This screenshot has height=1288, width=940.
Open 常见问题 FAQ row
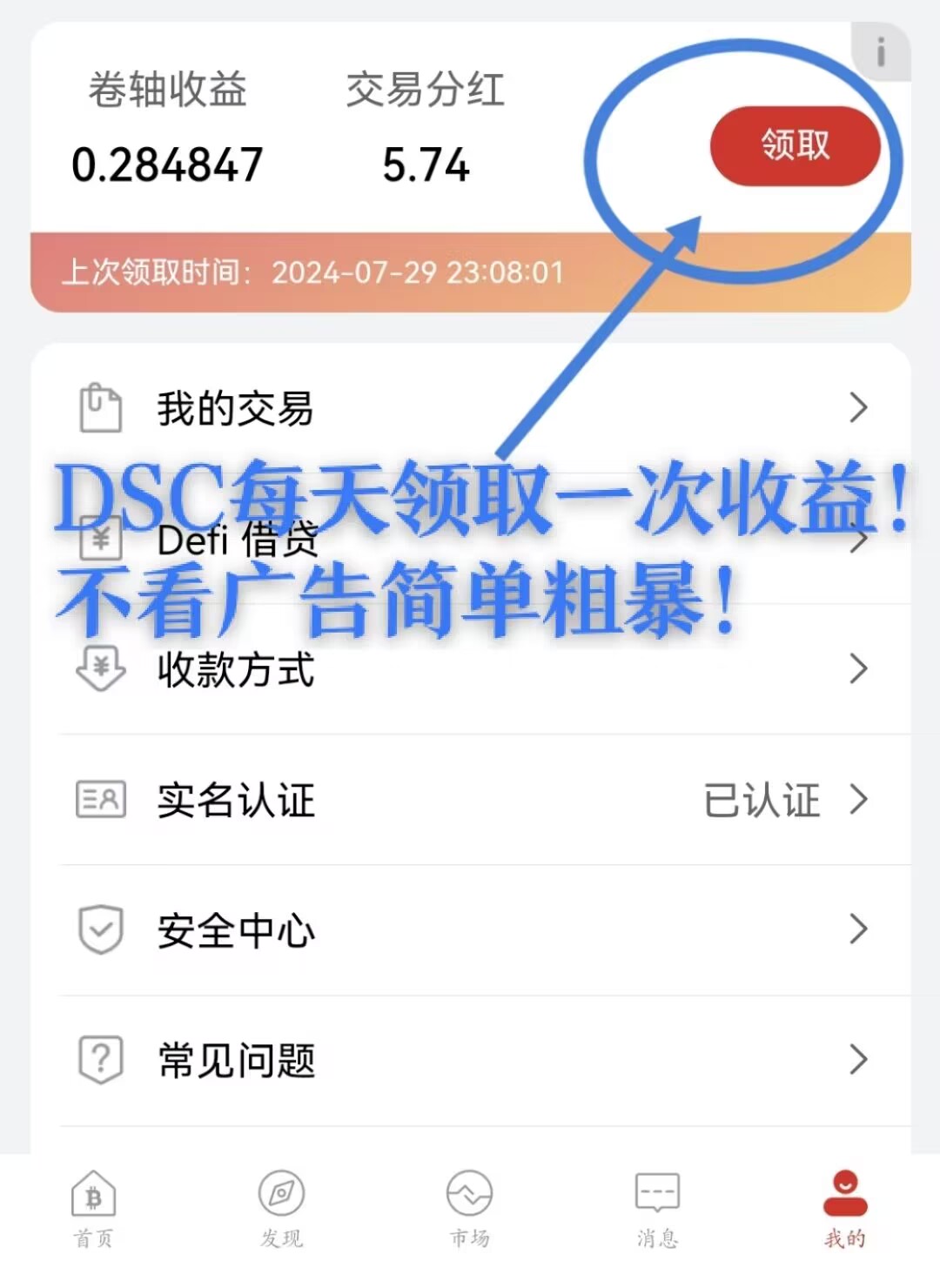point(470,1060)
